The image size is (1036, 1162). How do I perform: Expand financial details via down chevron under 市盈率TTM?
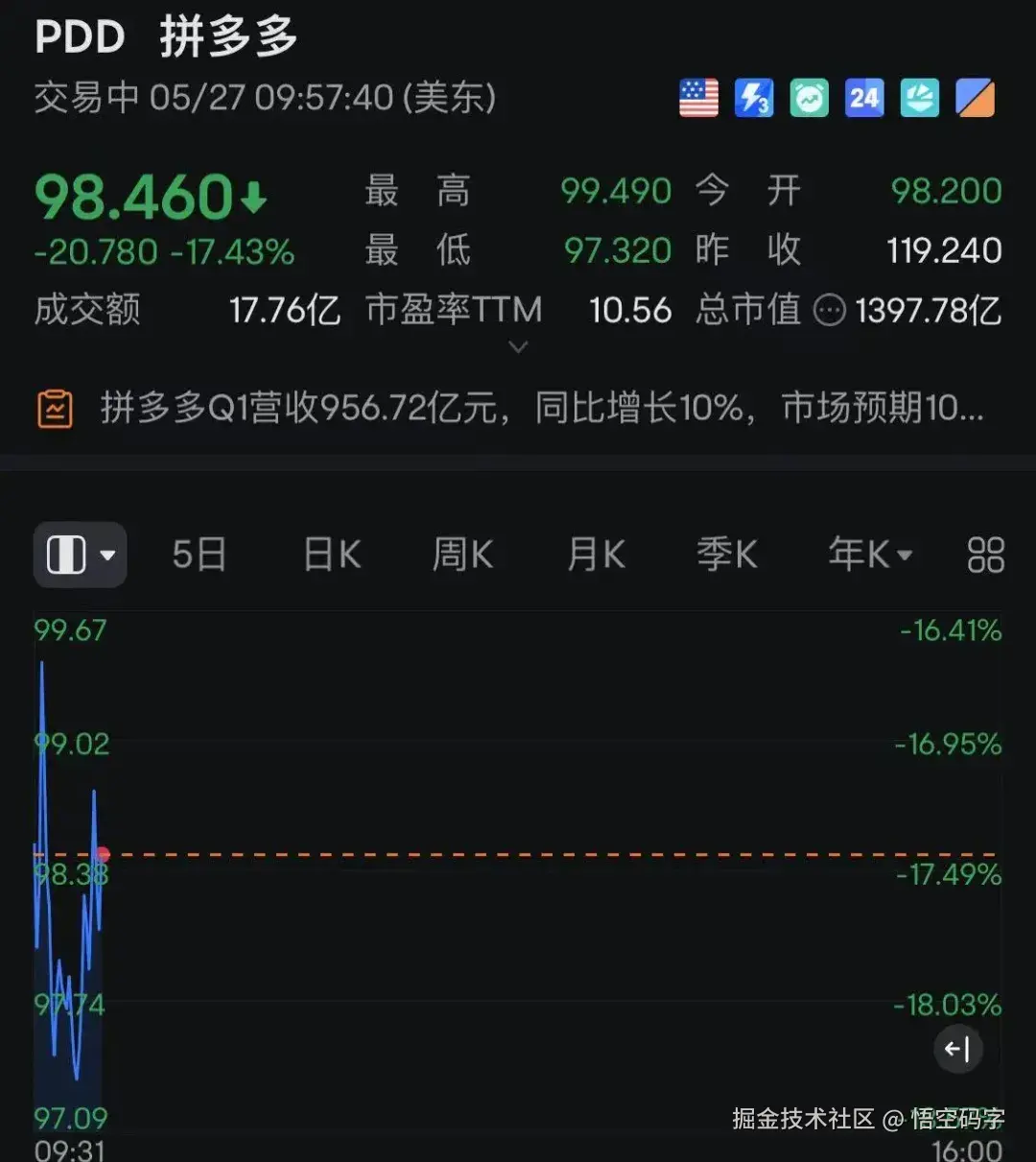click(518, 345)
